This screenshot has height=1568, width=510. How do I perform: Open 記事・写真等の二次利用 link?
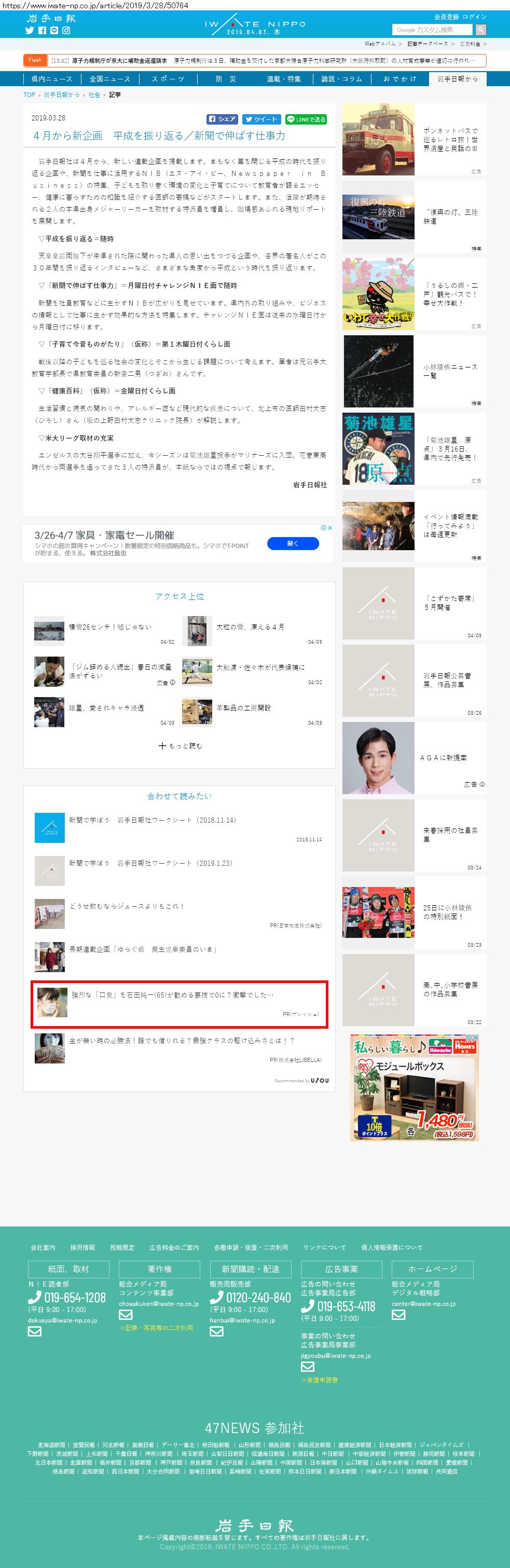156,1328
